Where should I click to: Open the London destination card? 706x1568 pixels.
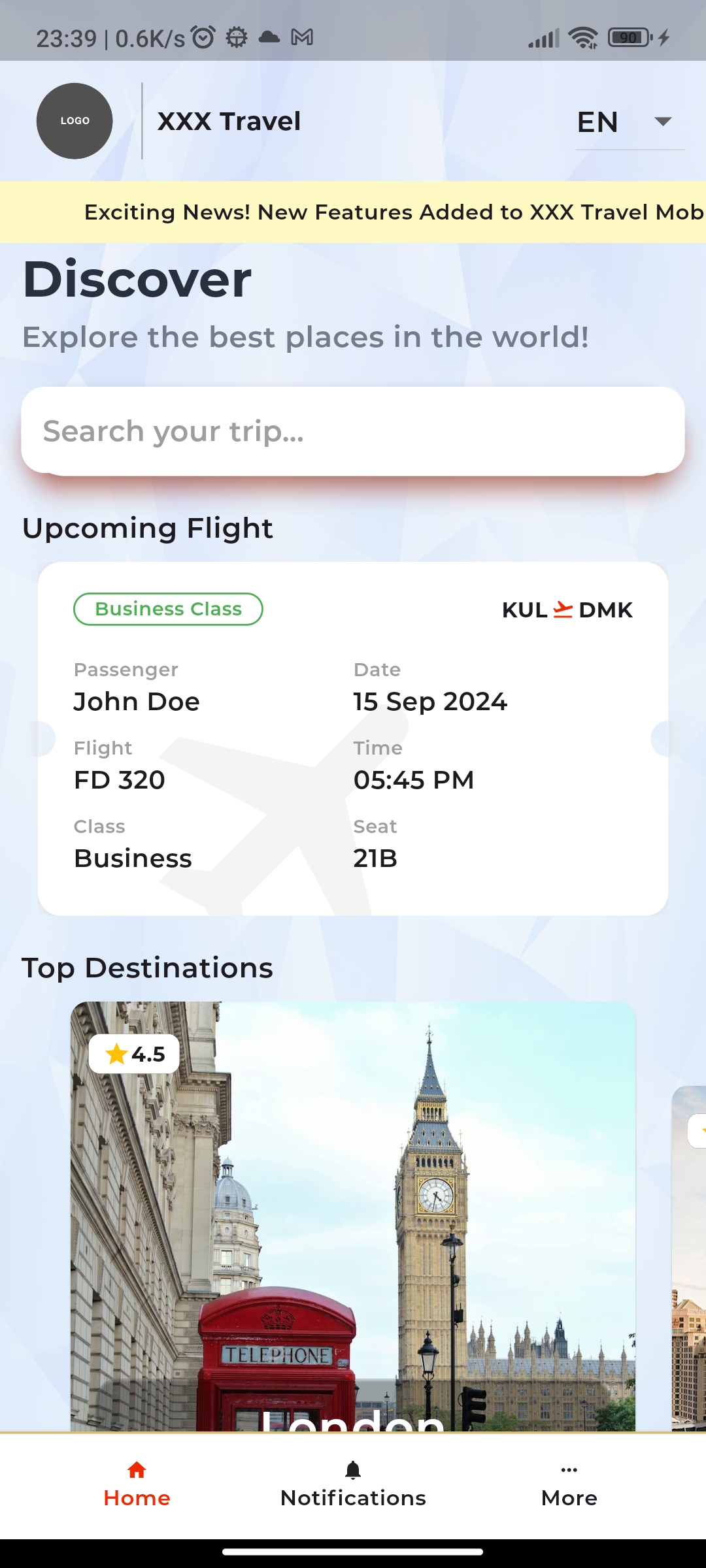(353, 1215)
